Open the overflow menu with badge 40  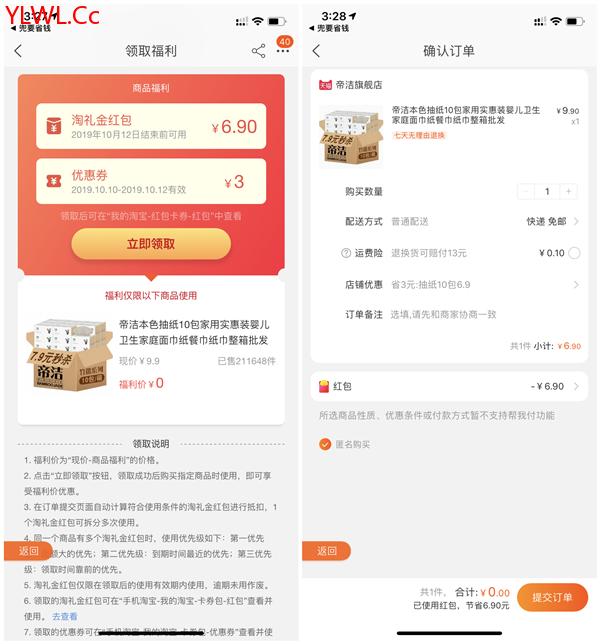coord(282,50)
